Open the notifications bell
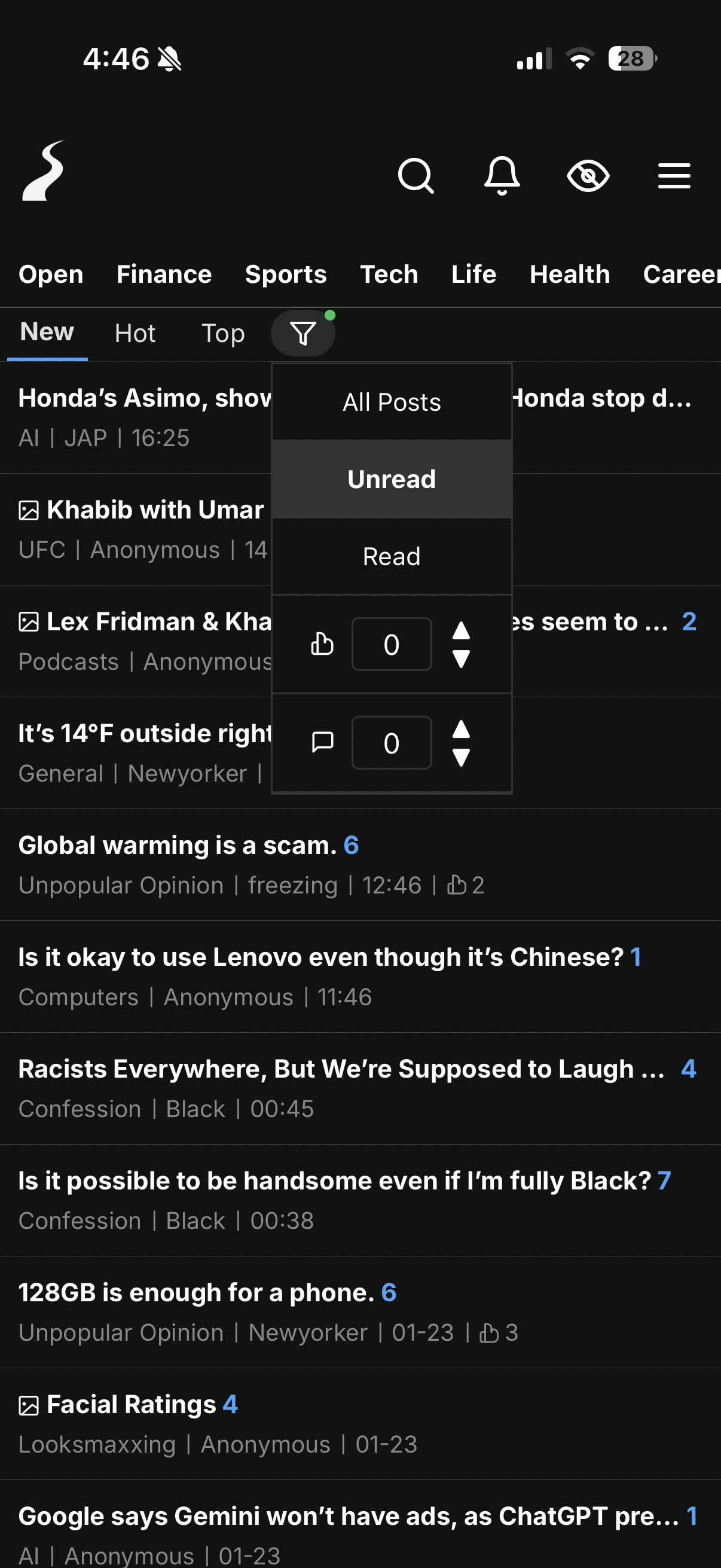The height and width of the screenshot is (1568, 721). point(502,176)
